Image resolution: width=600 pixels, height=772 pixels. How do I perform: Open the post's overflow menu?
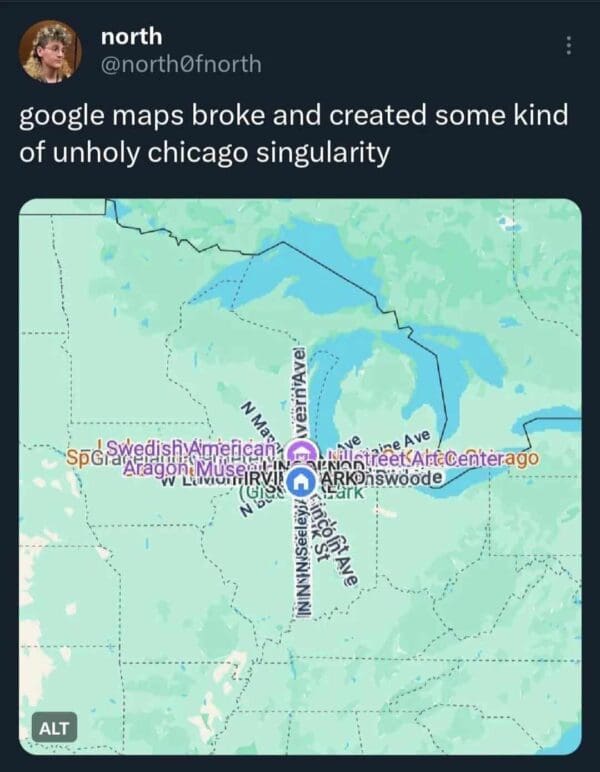[x=568, y=46]
